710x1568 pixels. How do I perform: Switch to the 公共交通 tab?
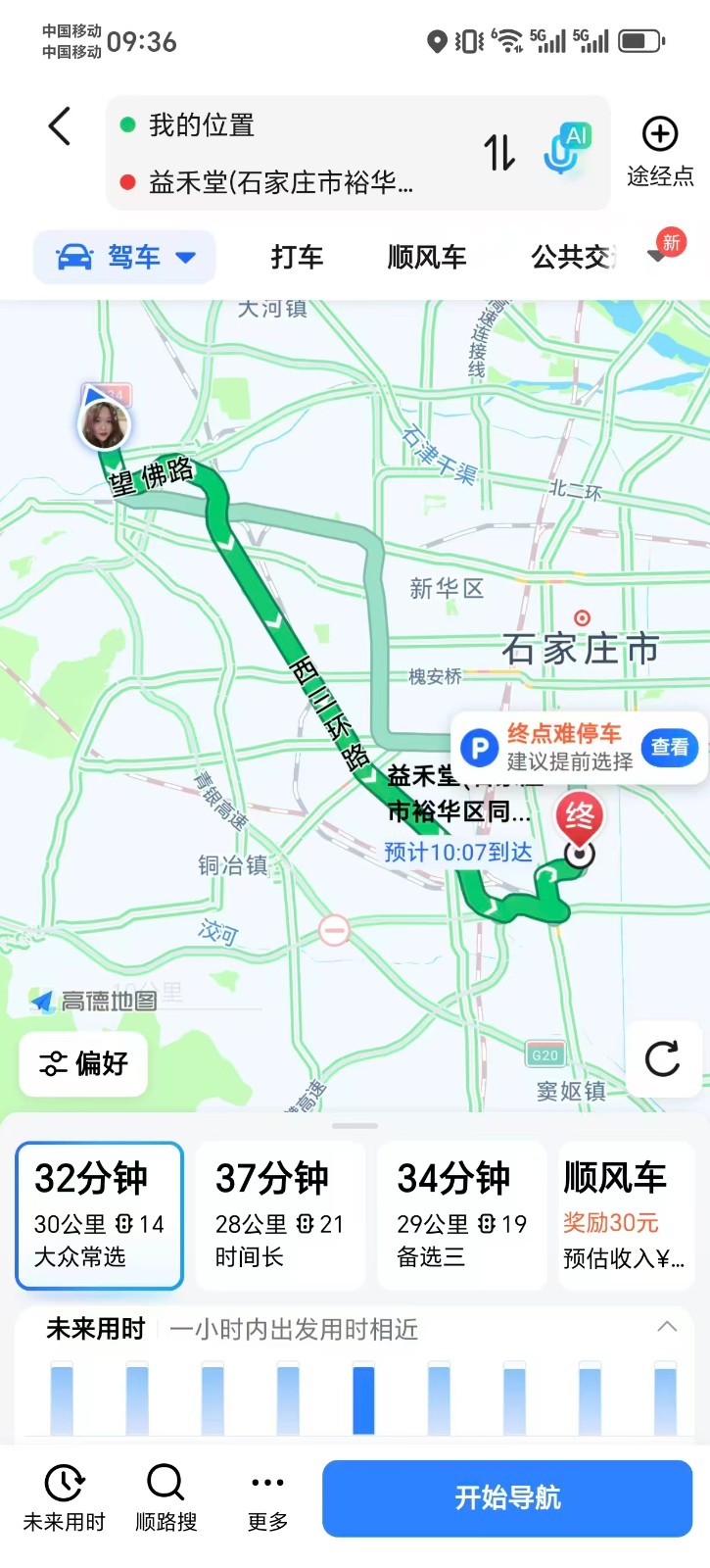572,258
